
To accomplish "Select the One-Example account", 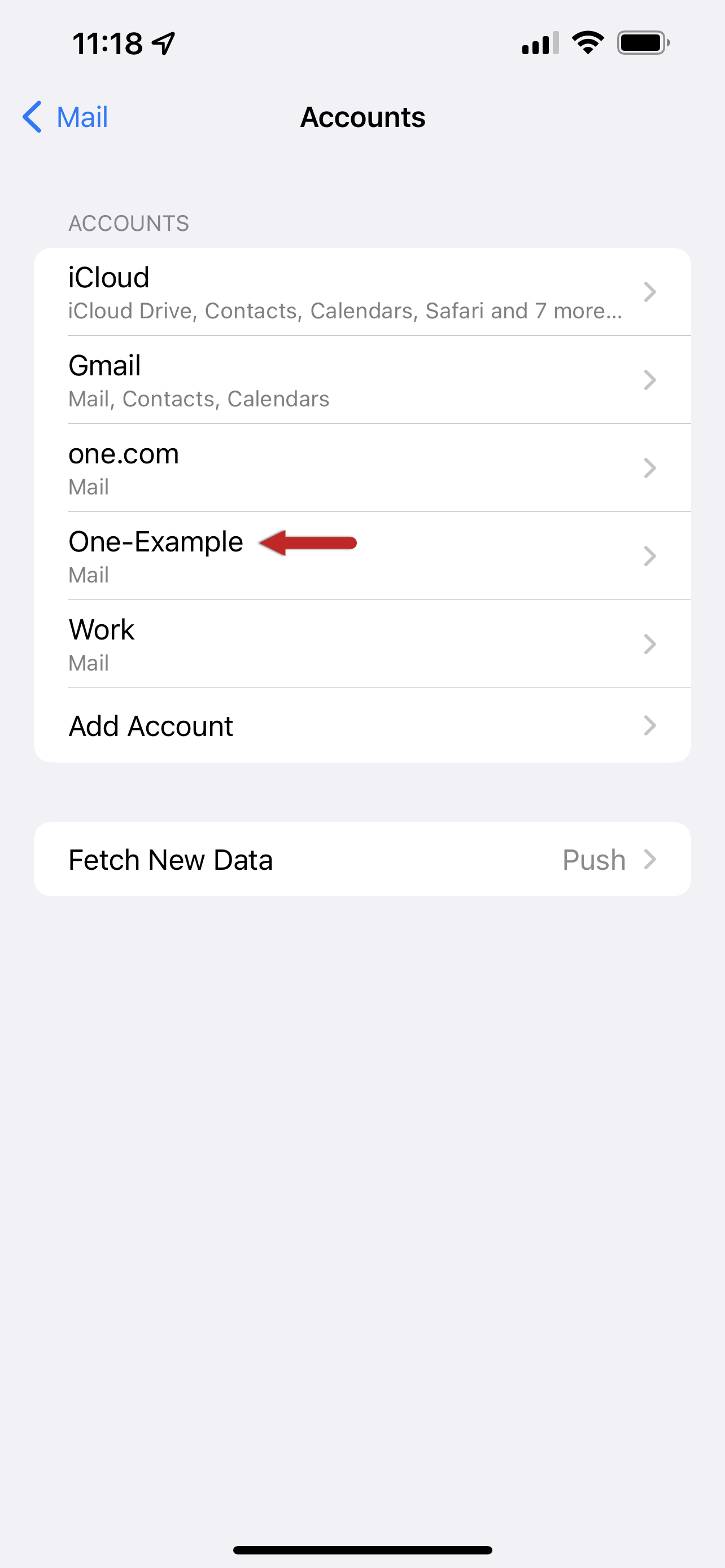I will click(x=361, y=557).
